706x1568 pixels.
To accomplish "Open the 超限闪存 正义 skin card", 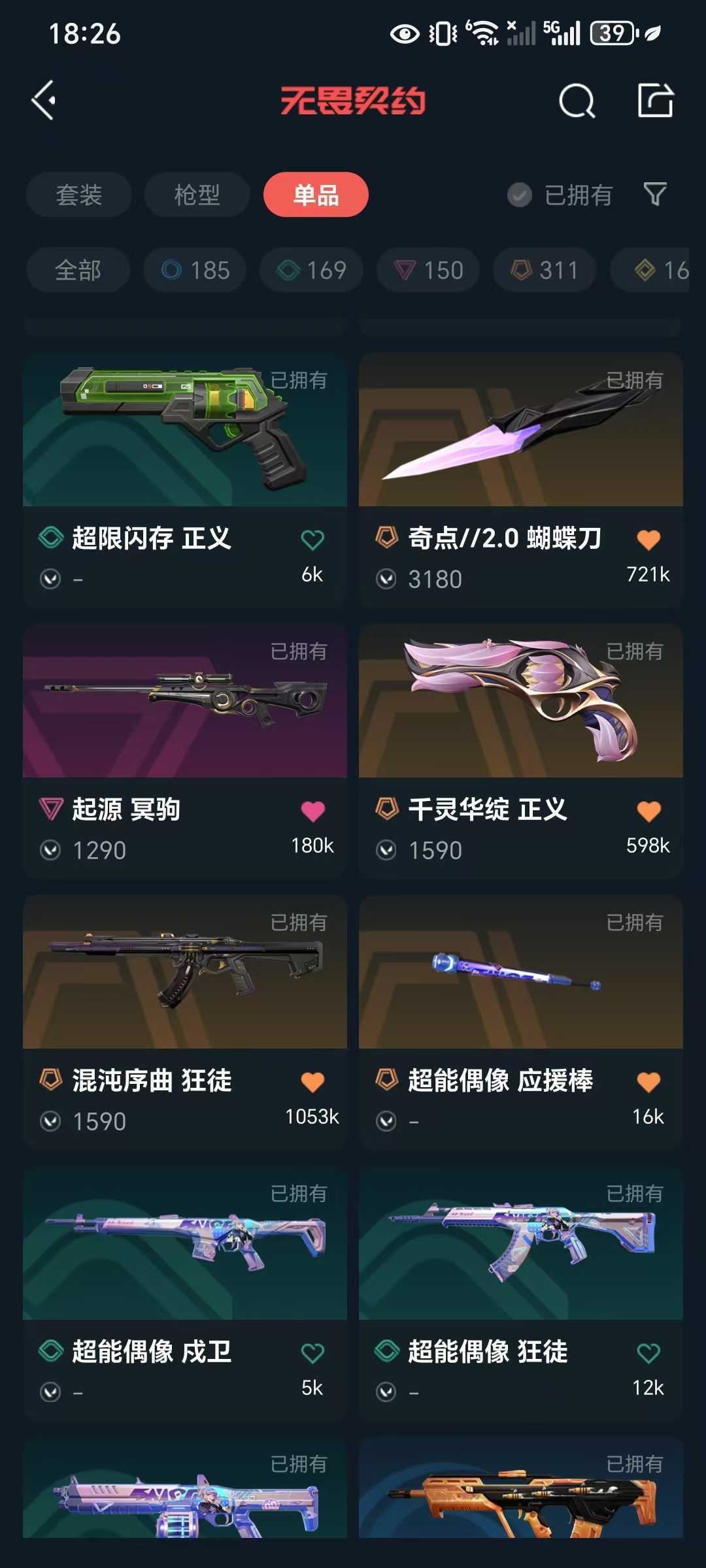I will [x=185, y=480].
